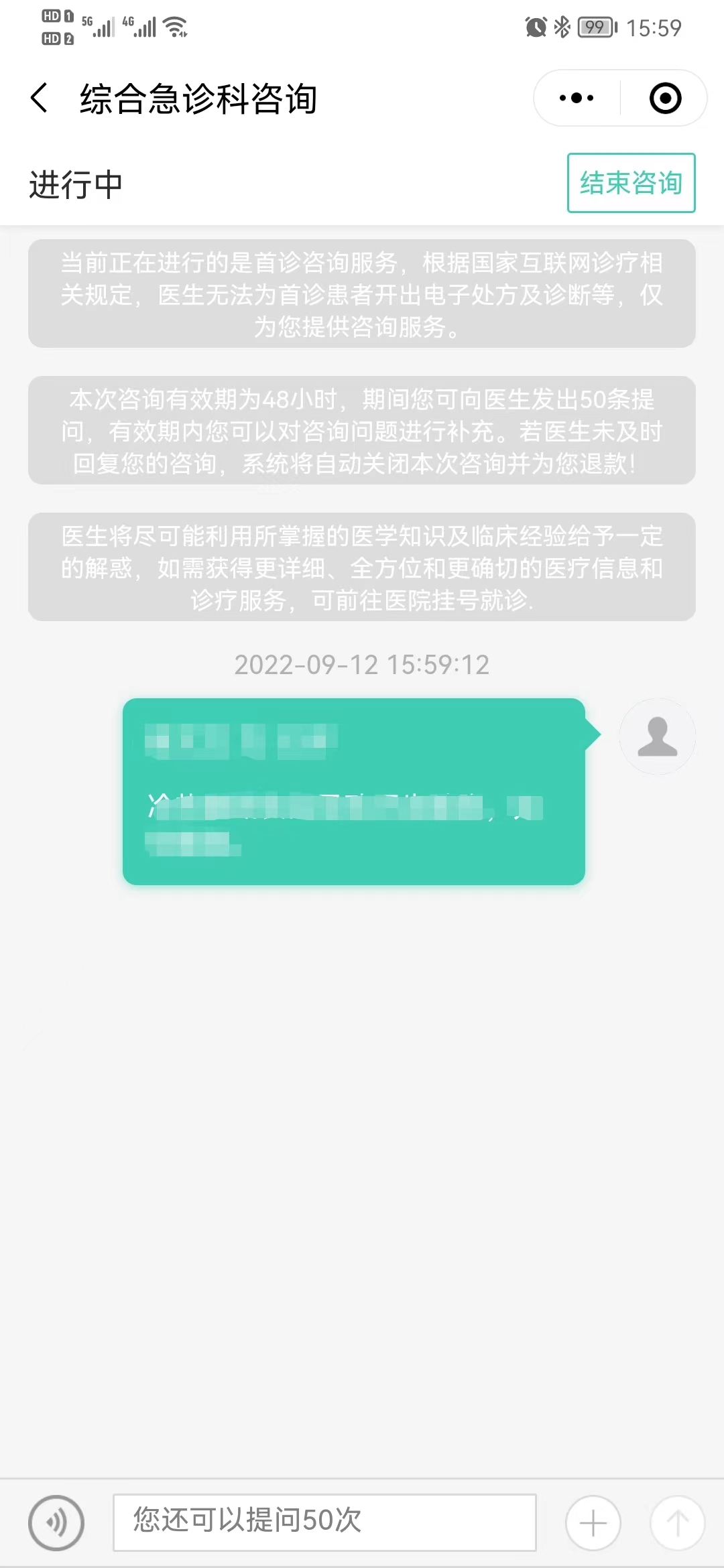Viewport: 724px width, 1568px height.
Task: Close the mini program via the circle icon
Action: point(665,99)
